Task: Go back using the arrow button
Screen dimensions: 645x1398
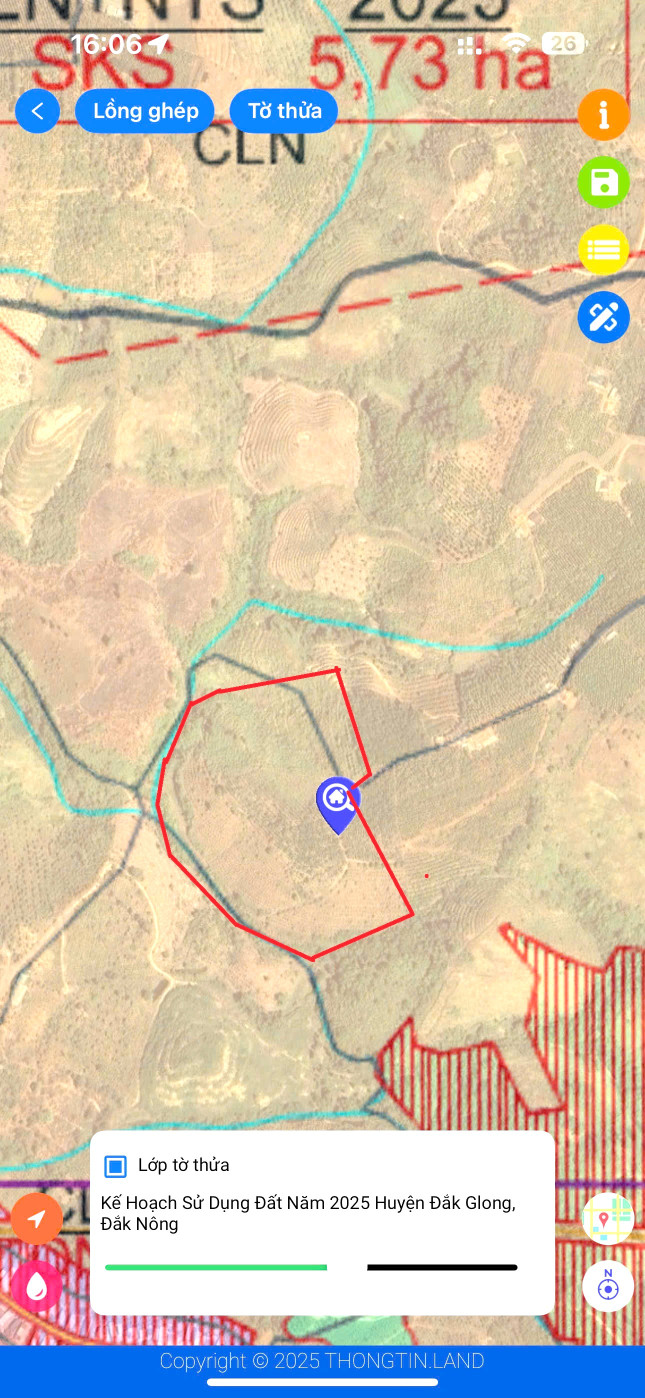Action: (x=38, y=111)
